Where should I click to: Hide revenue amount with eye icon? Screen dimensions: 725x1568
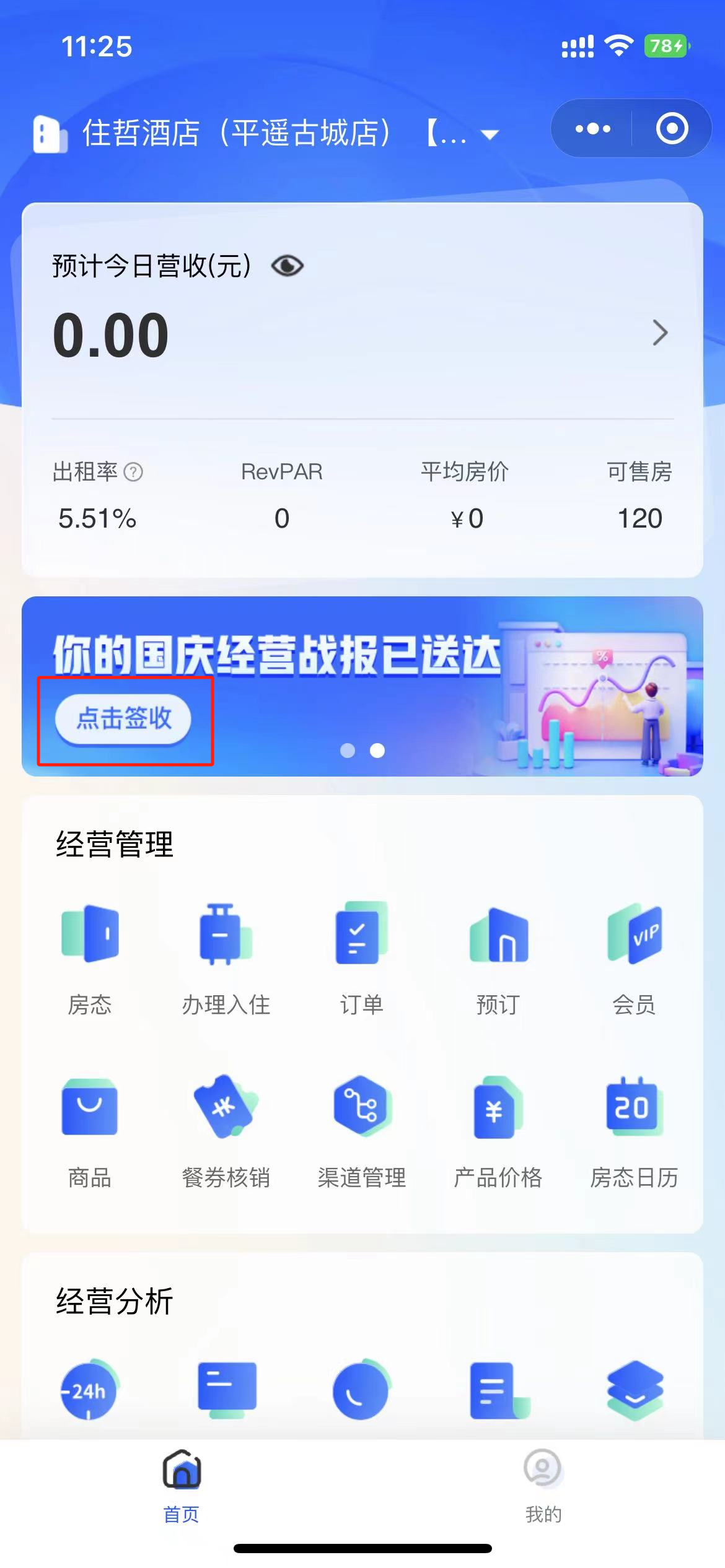pyautogui.click(x=287, y=266)
